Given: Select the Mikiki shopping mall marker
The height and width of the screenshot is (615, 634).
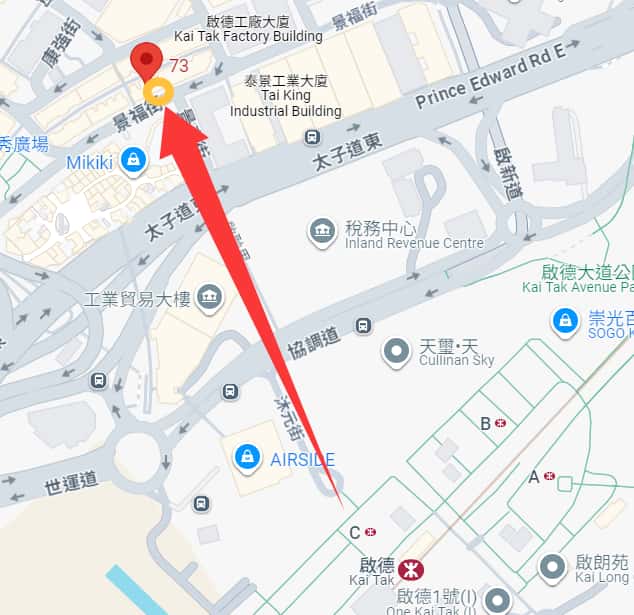Looking at the screenshot, I should coord(132,160).
